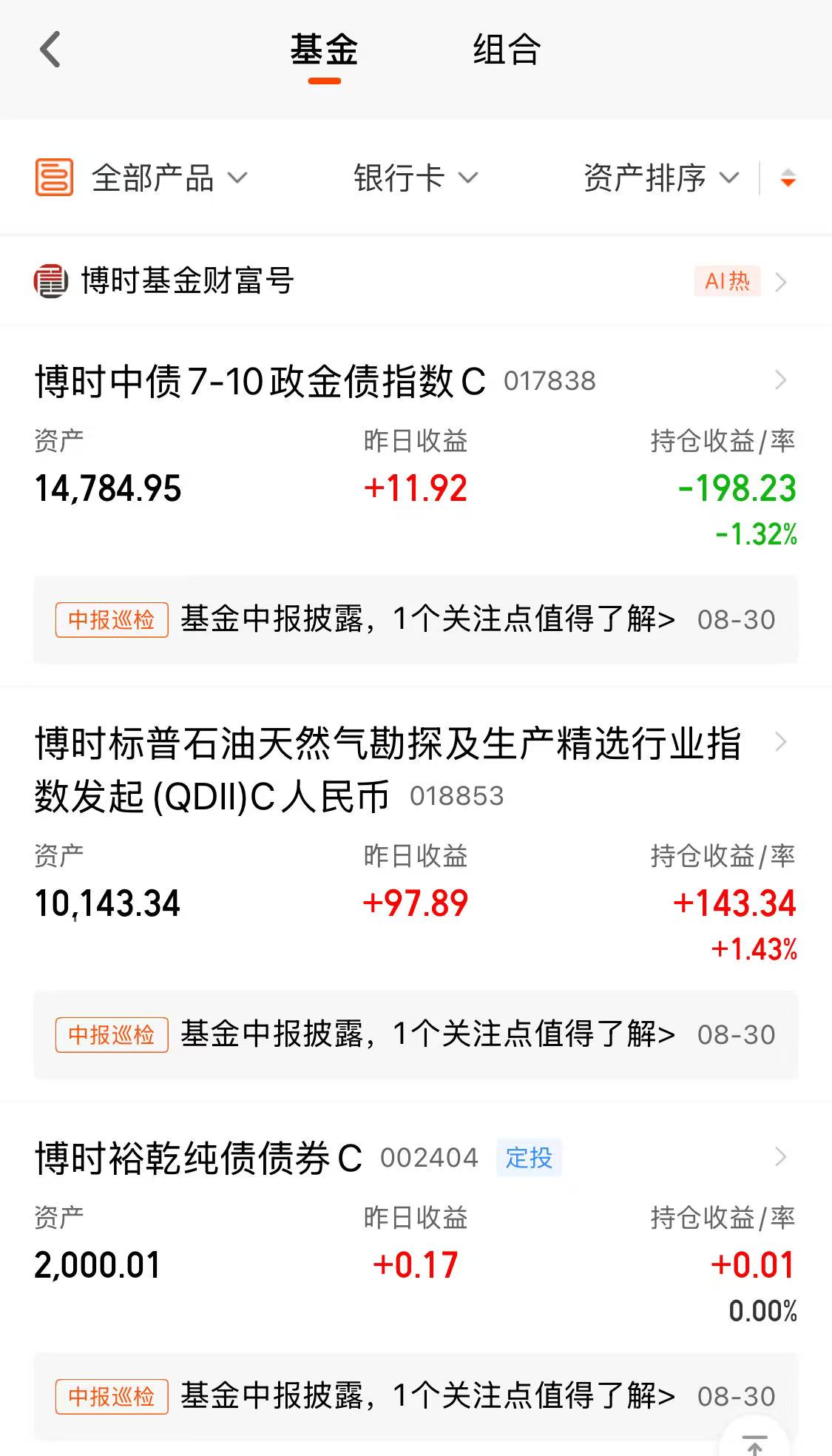This screenshot has height=1456, width=832.
Task: Tap the back-to-top floating button
Action: [754, 1439]
